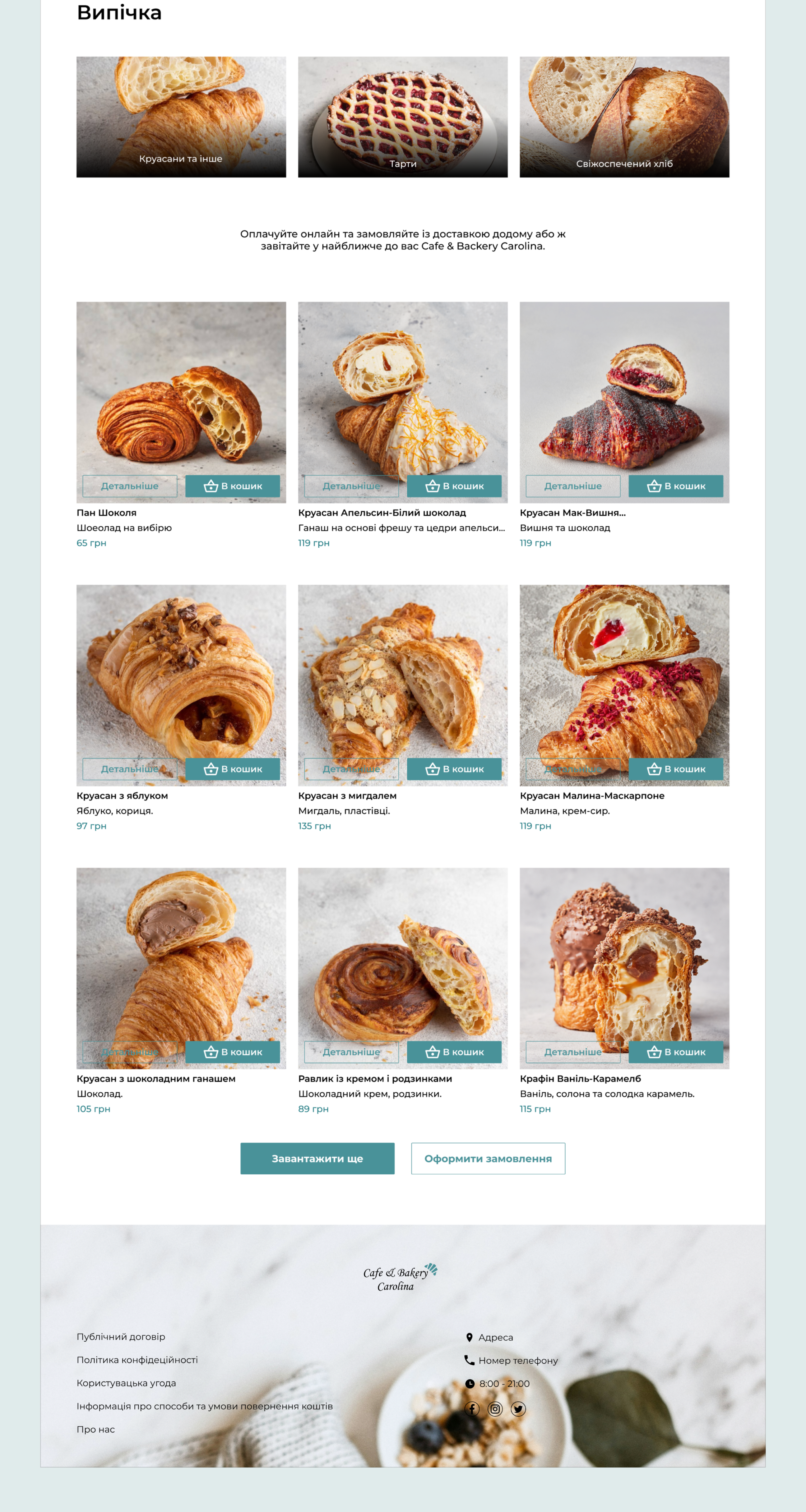The width and height of the screenshot is (806, 1512).
Task: Add Круасан Малина-Маскарпоне to the cart
Action: tap(676, 769)
